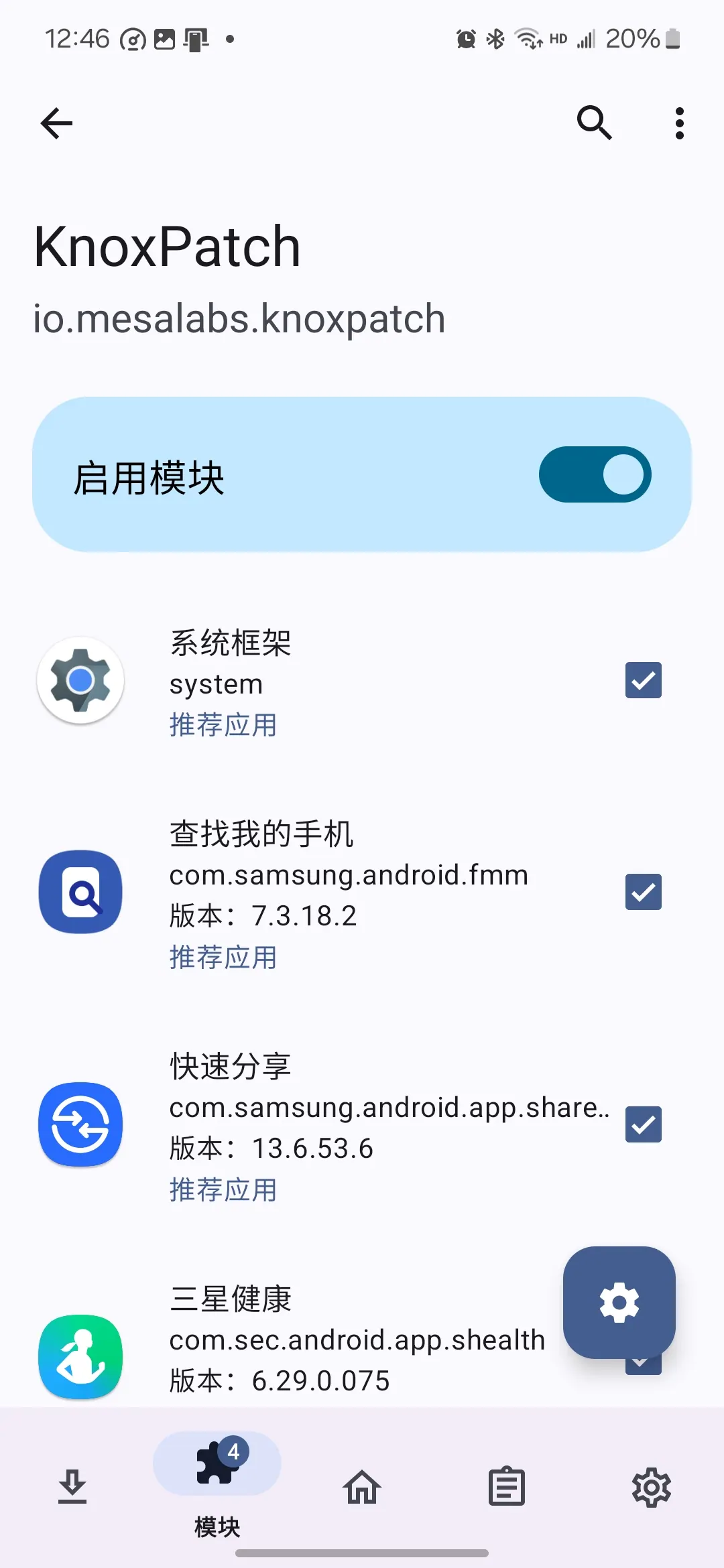The image size is (724, 1568).
Task: Open the three-dot overflow menu
Action: (679, 123)
